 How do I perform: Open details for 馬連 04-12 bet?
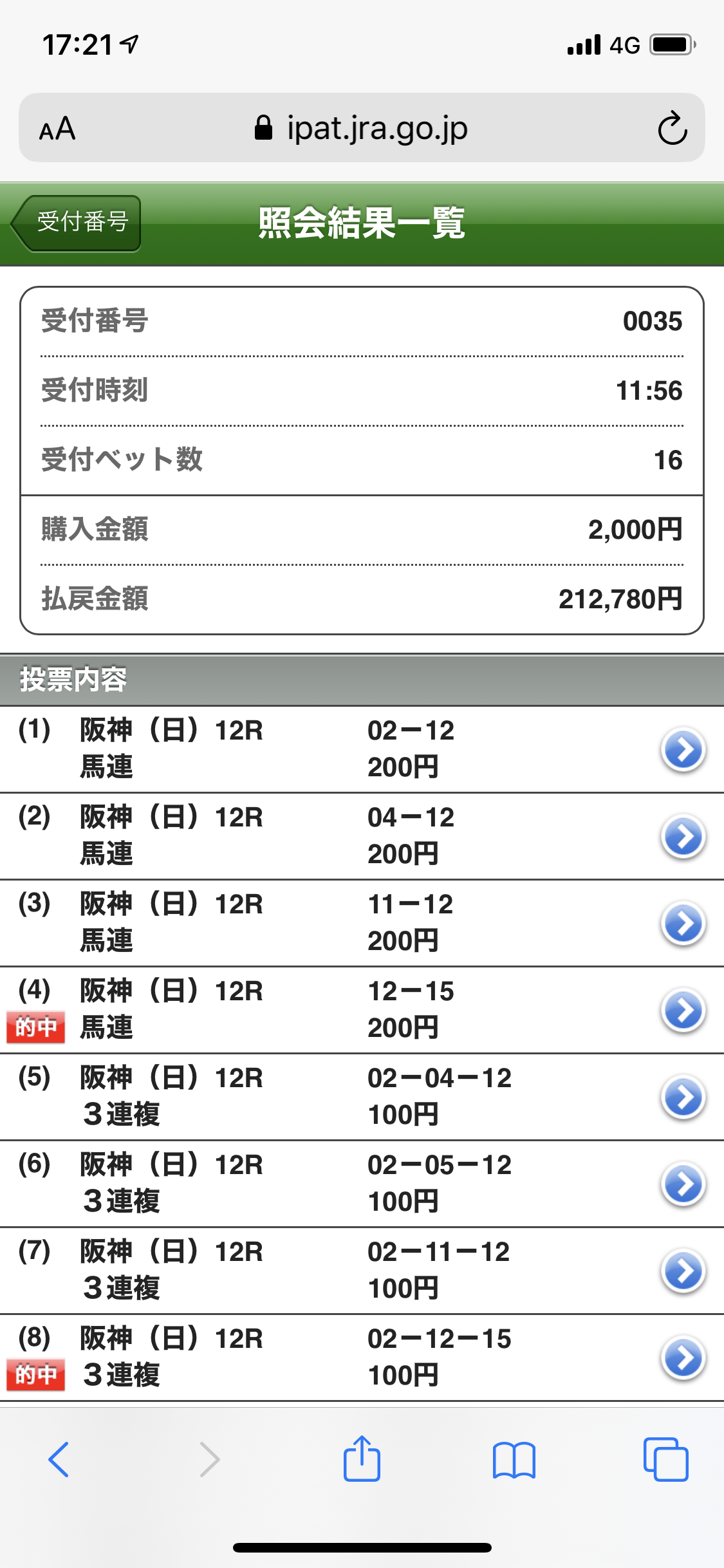tap(683, 836)
